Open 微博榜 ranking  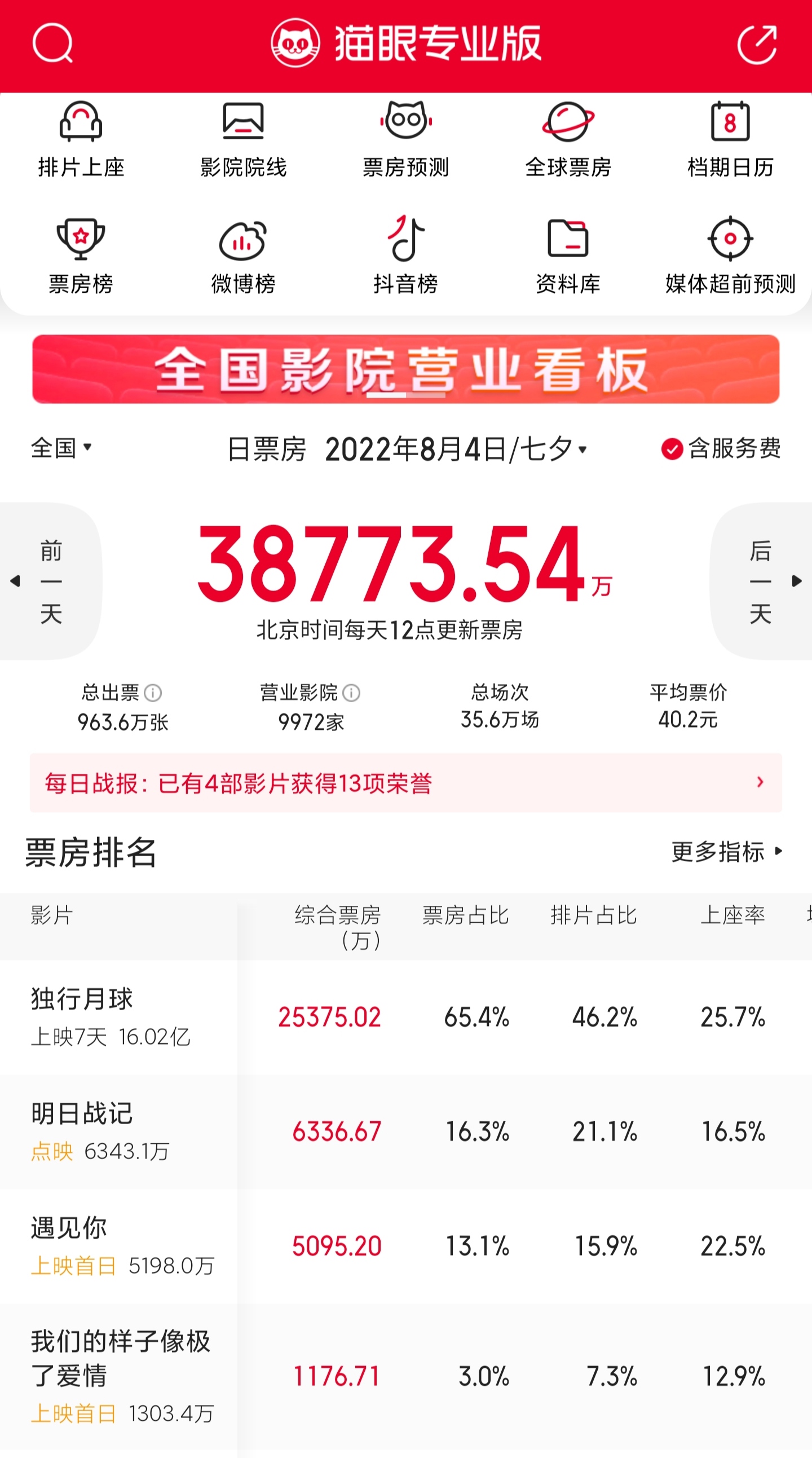click(243, 256)
